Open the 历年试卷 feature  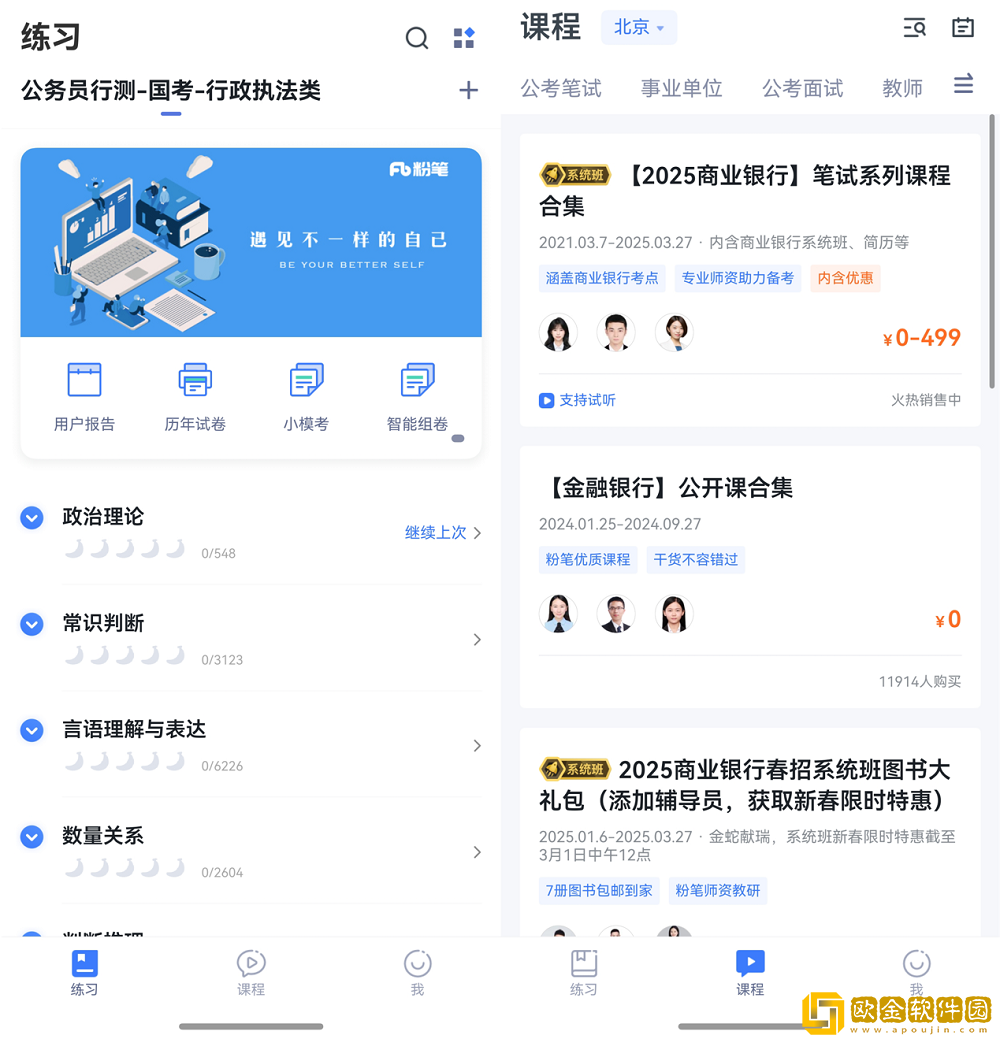coord(195,395)
